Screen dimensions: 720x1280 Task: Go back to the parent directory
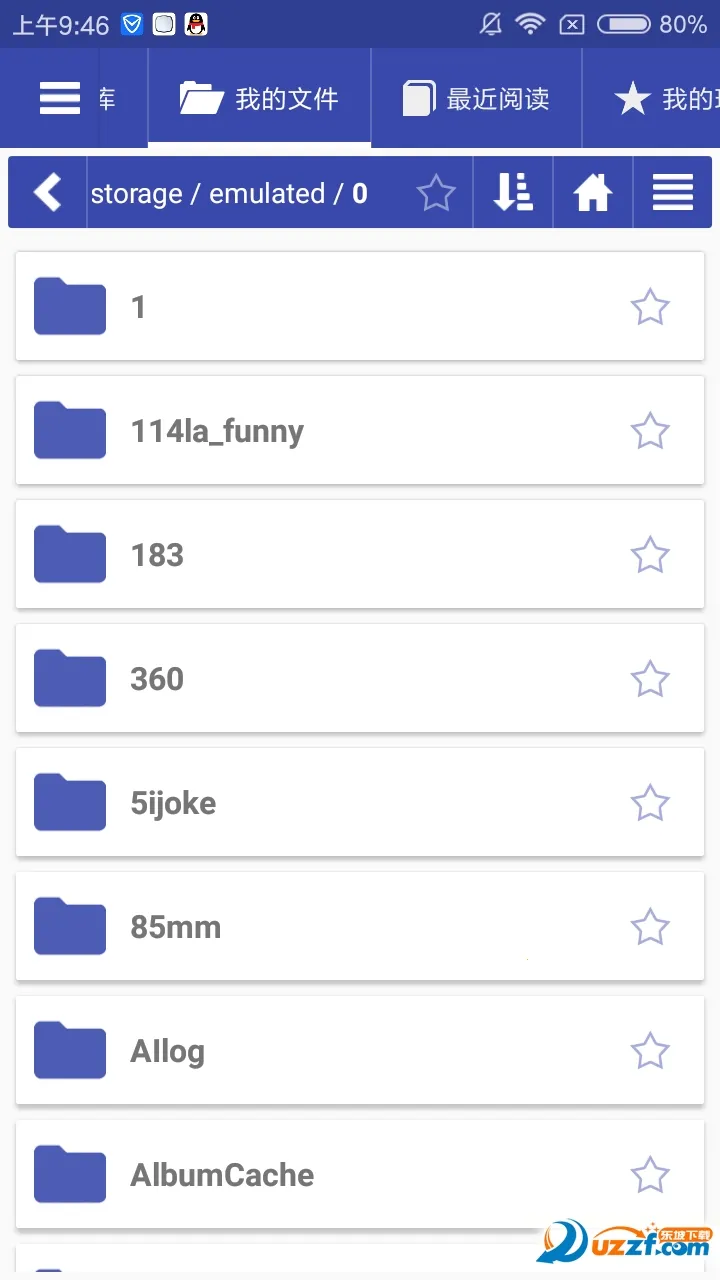[x=48, y=192]
